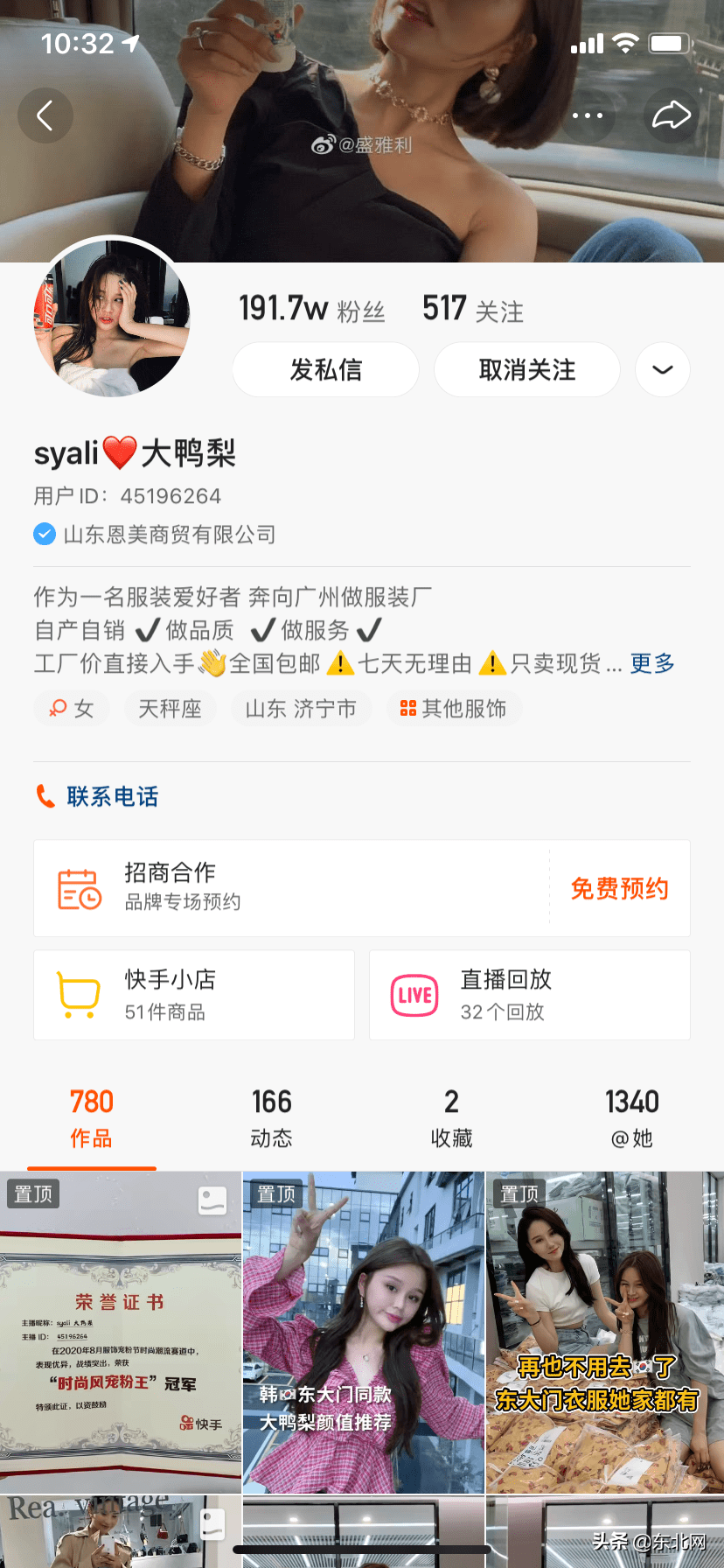724x1568 pixels.
Task: Select the 天秤座 zodiac tag
Action: pos(170,708)
